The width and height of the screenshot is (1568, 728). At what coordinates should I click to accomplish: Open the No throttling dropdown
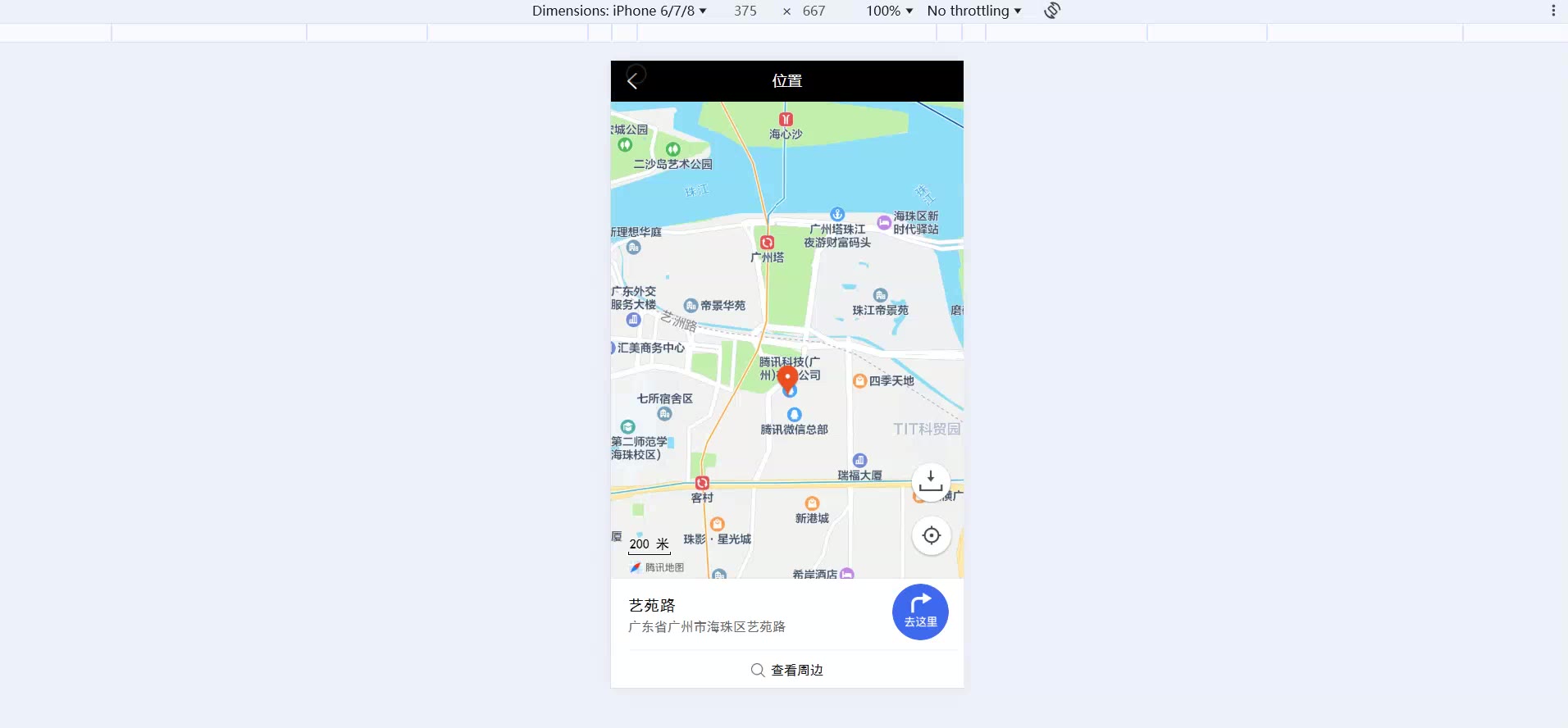click(974, 11)
